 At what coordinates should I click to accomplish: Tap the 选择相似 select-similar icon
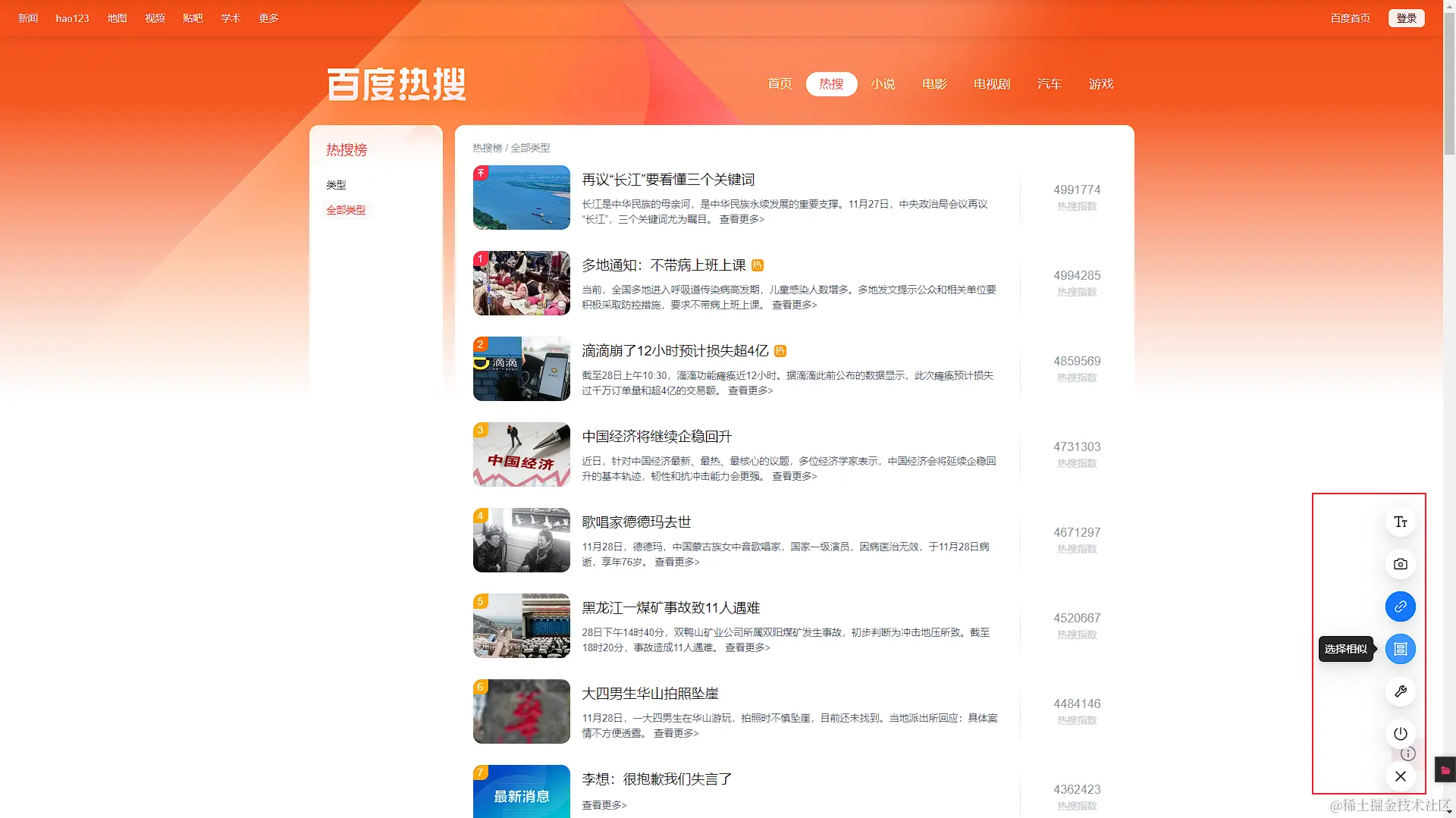pos(1400,649)
